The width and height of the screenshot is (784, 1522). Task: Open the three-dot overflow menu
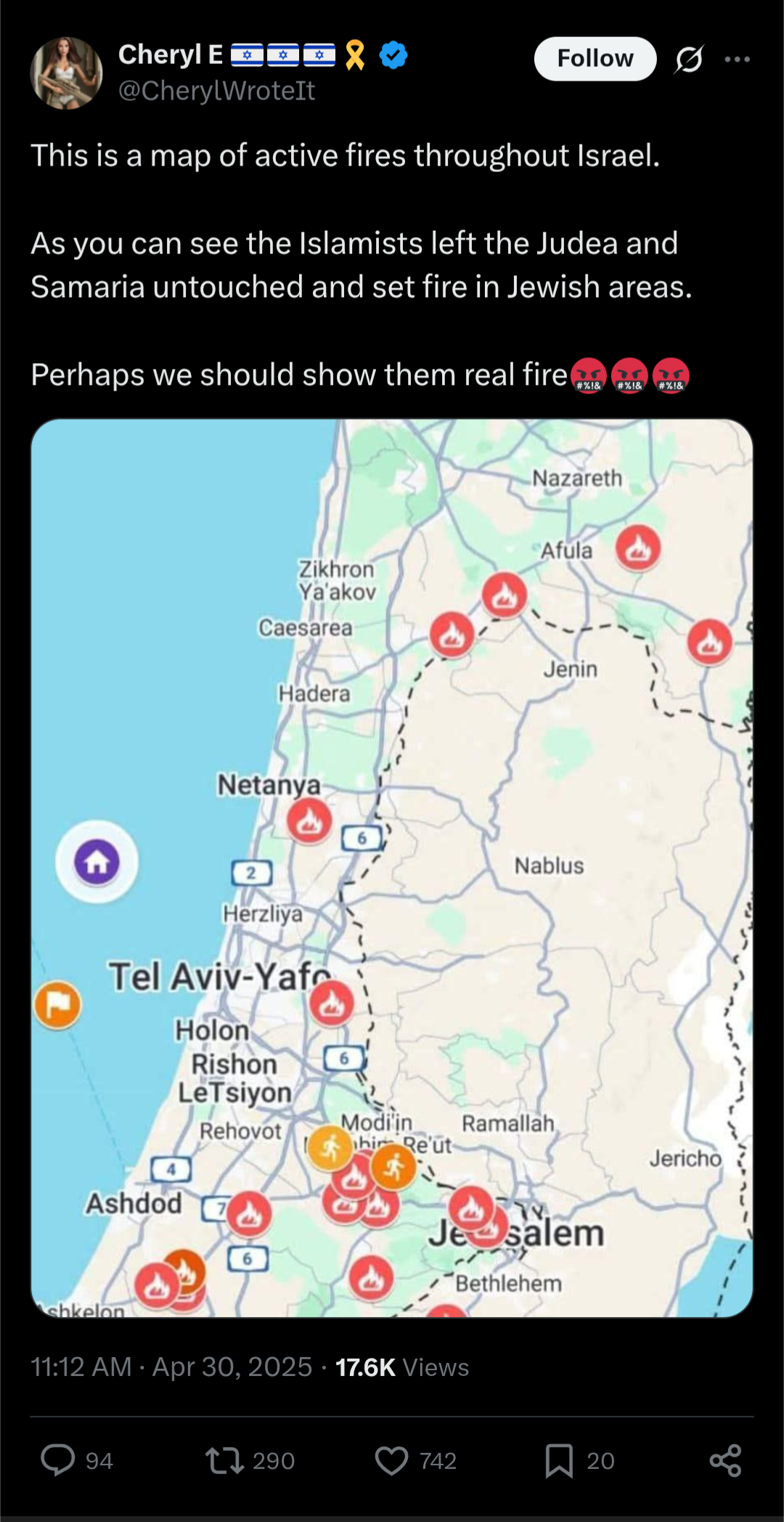click(737, 60)
